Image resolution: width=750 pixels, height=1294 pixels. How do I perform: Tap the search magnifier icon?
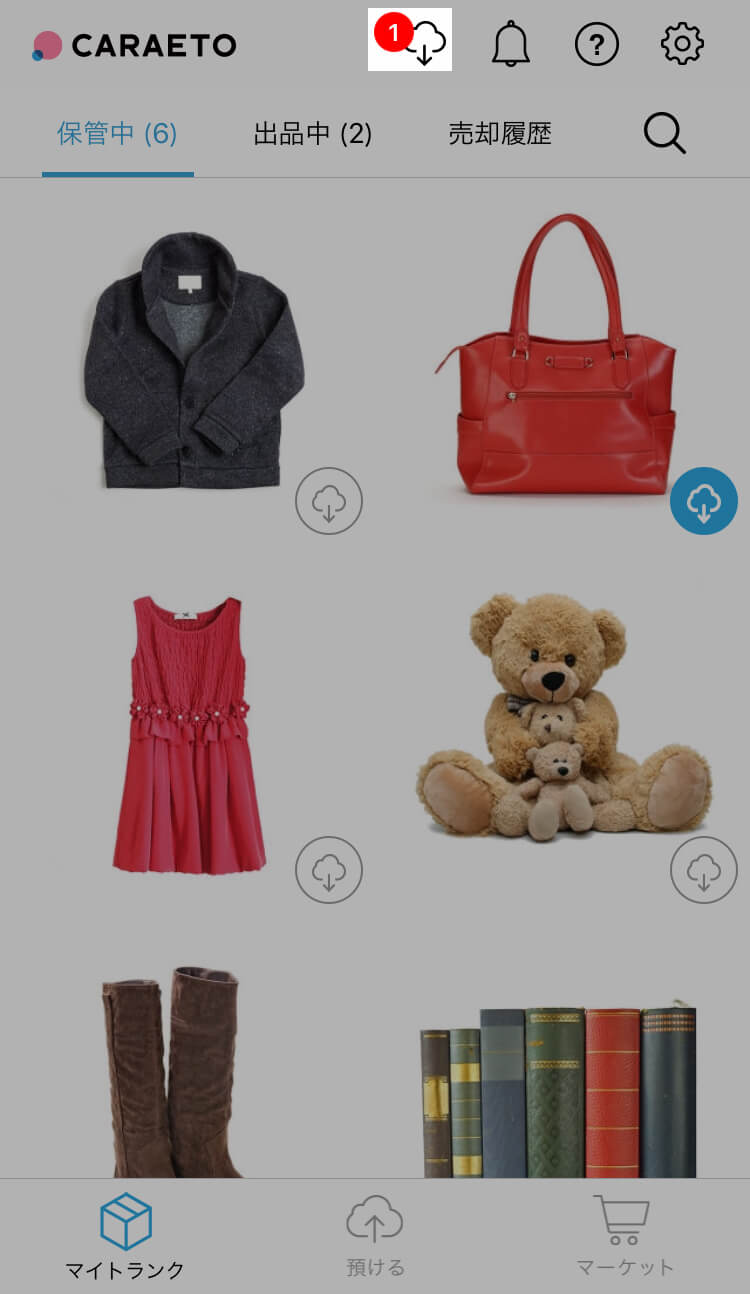point(664,133)
